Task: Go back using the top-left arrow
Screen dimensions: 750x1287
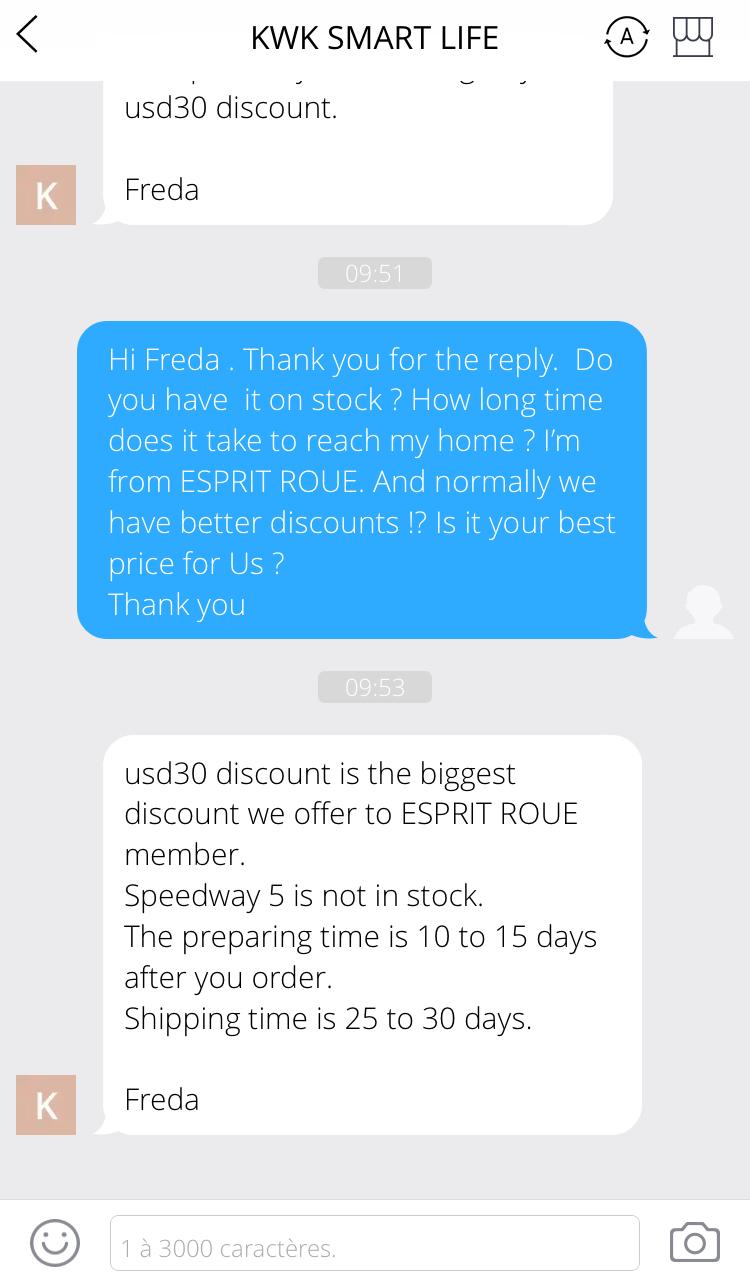Action: (x=28, y=36)
